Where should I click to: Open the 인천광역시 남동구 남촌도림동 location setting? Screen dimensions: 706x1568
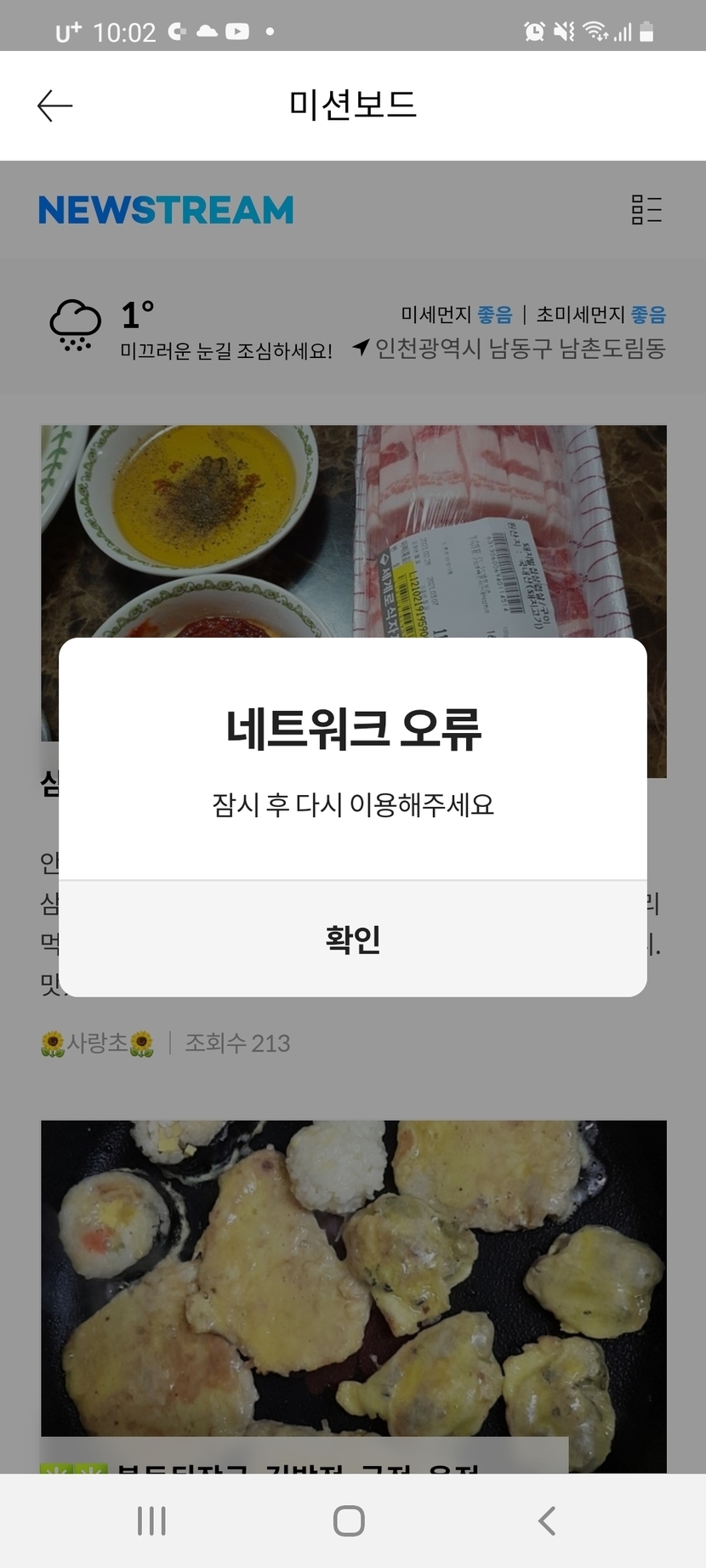(510, 348)
